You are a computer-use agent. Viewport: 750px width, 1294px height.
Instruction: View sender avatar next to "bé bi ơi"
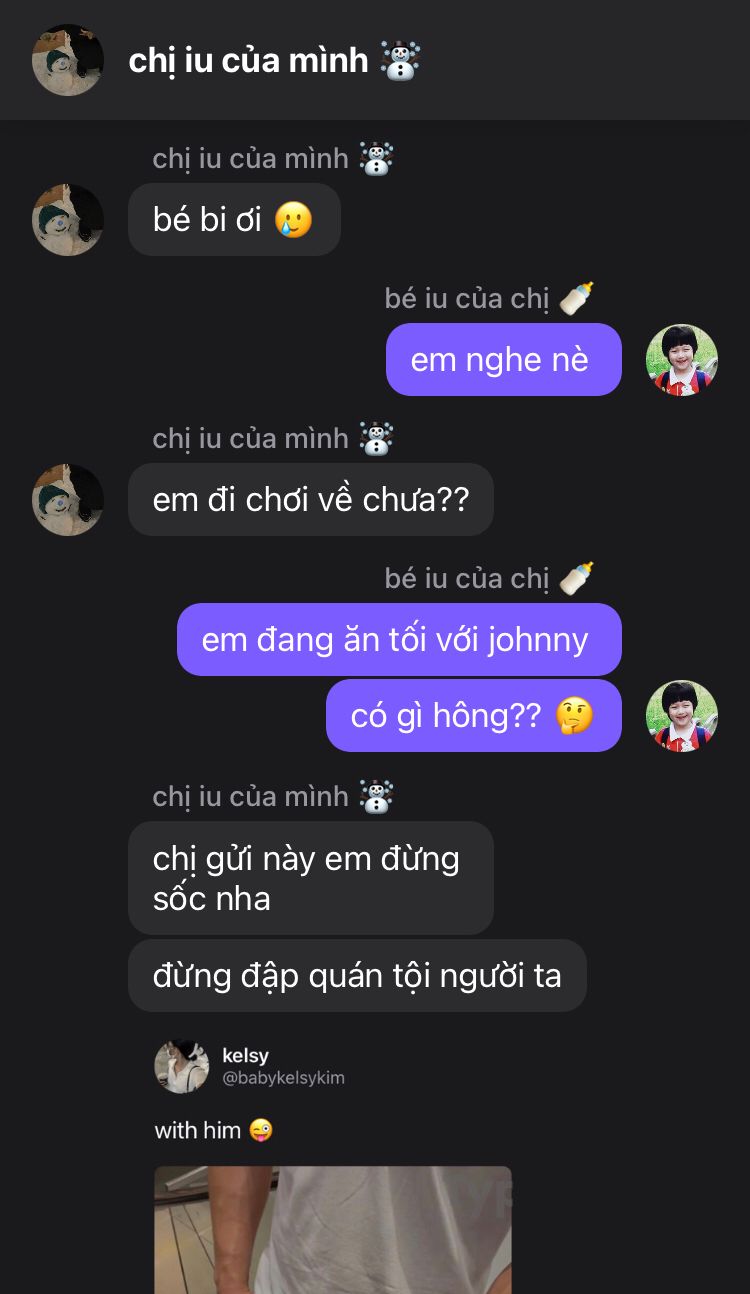tap(68, 220)
